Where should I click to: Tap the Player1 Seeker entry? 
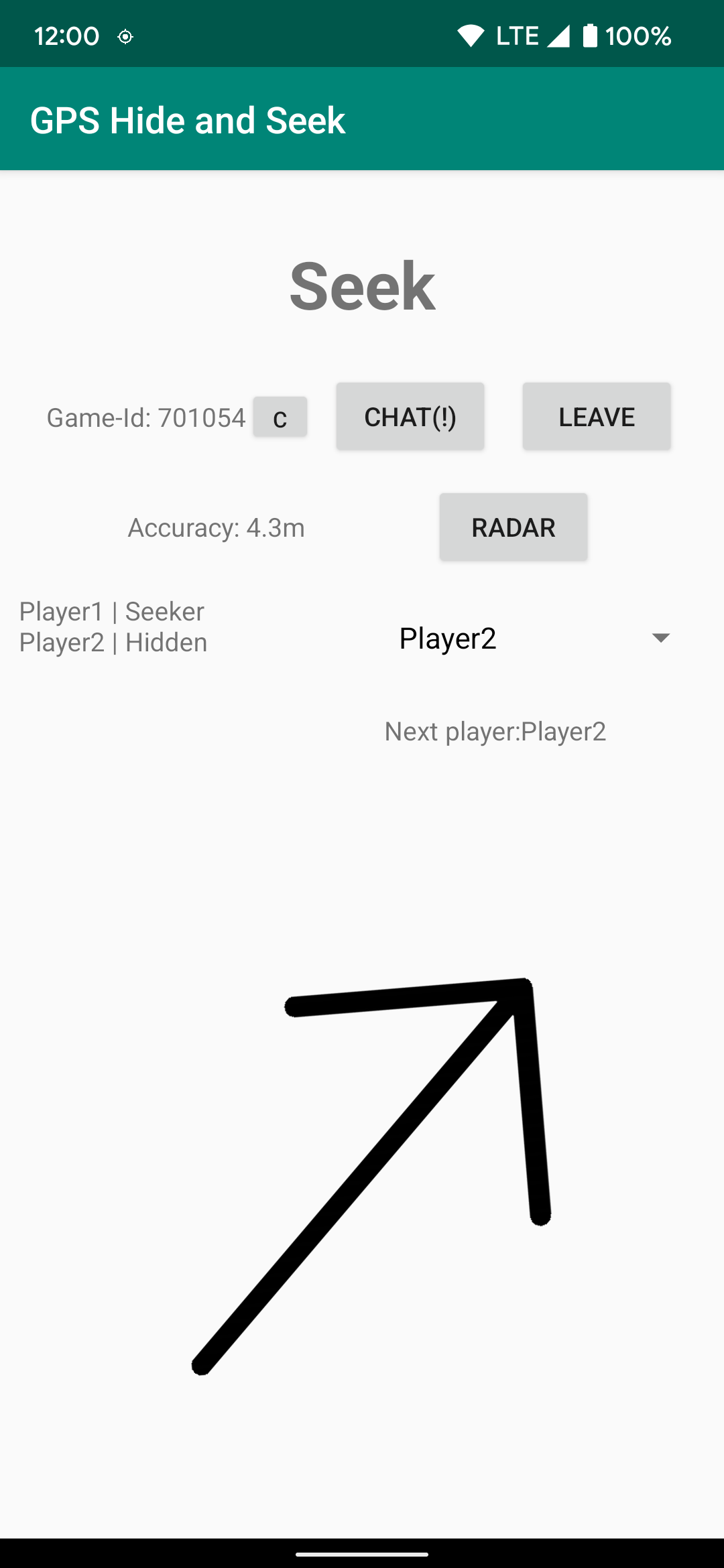coord(111,610)
